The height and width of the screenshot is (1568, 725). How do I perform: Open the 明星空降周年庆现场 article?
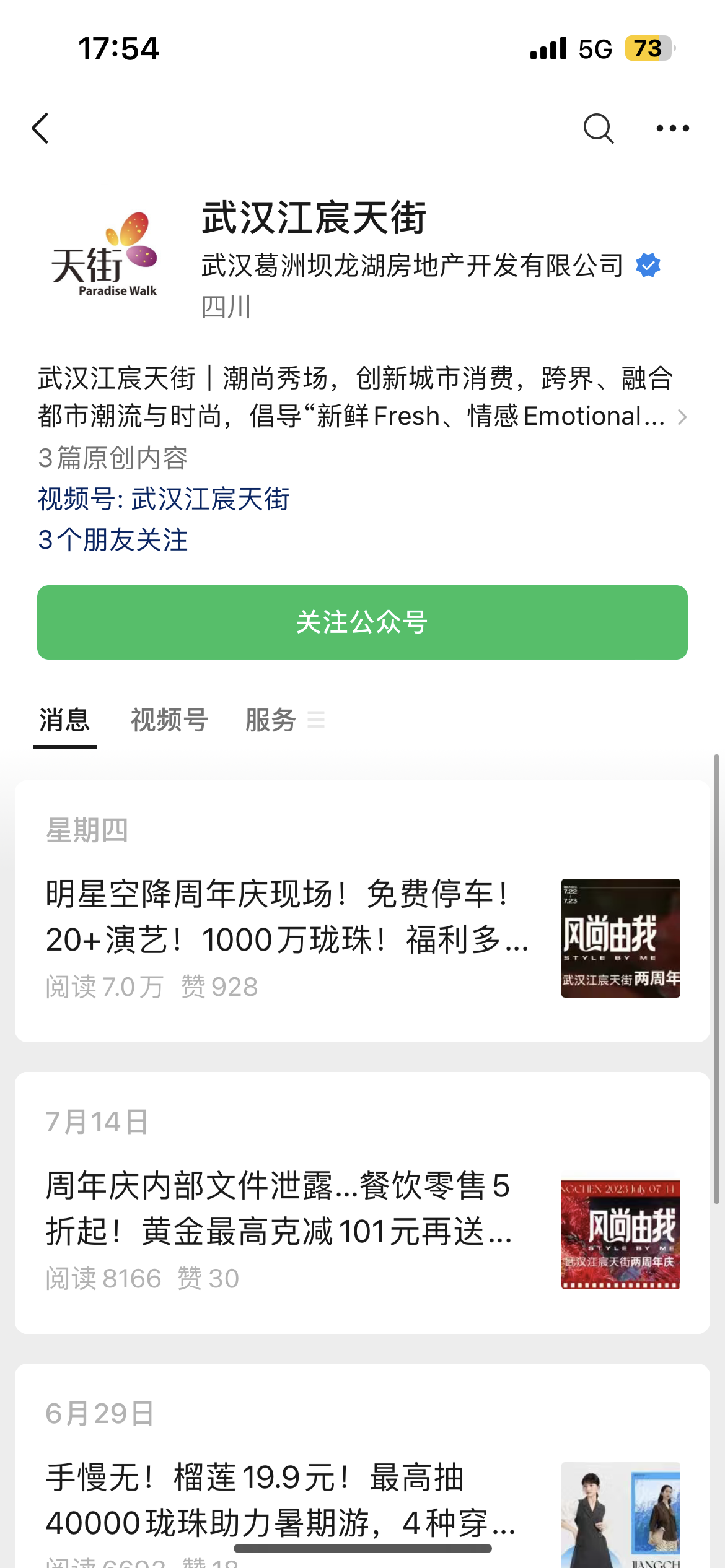pos(288,917)
